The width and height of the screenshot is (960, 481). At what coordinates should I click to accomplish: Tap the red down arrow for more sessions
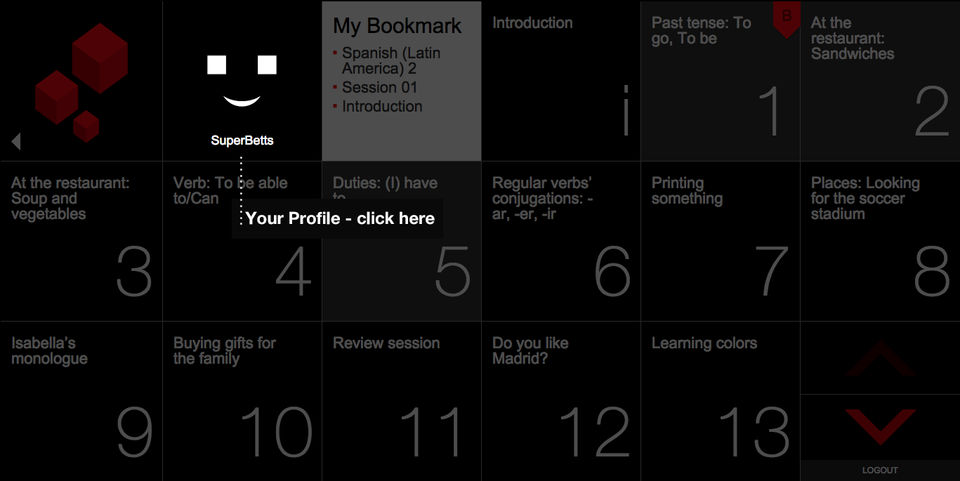880,424
